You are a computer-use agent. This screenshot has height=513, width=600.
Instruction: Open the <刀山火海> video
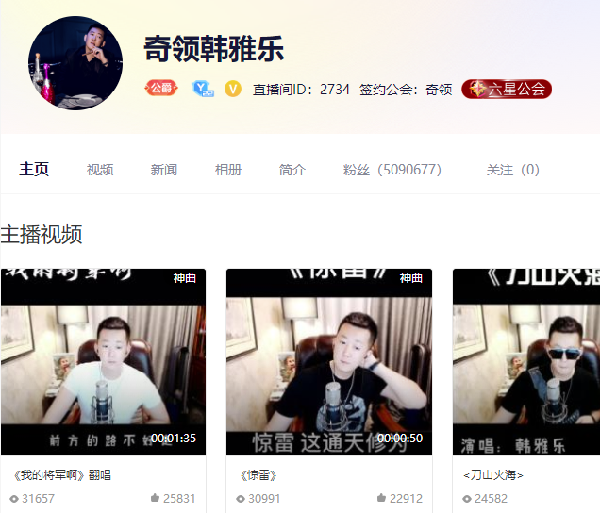click(x=526, y=362)
